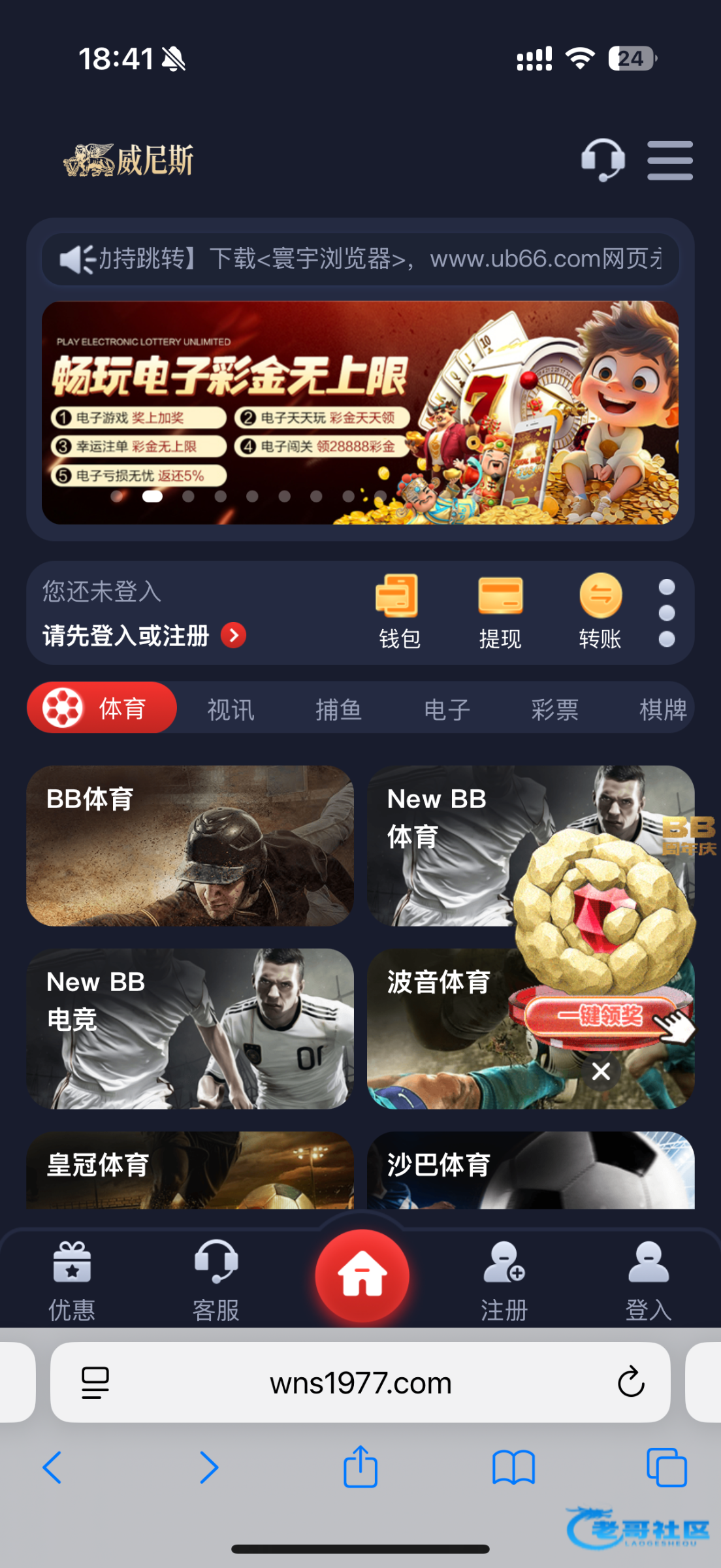Open the customer service headset icon

pyautogui.click(x=602, y=160)
